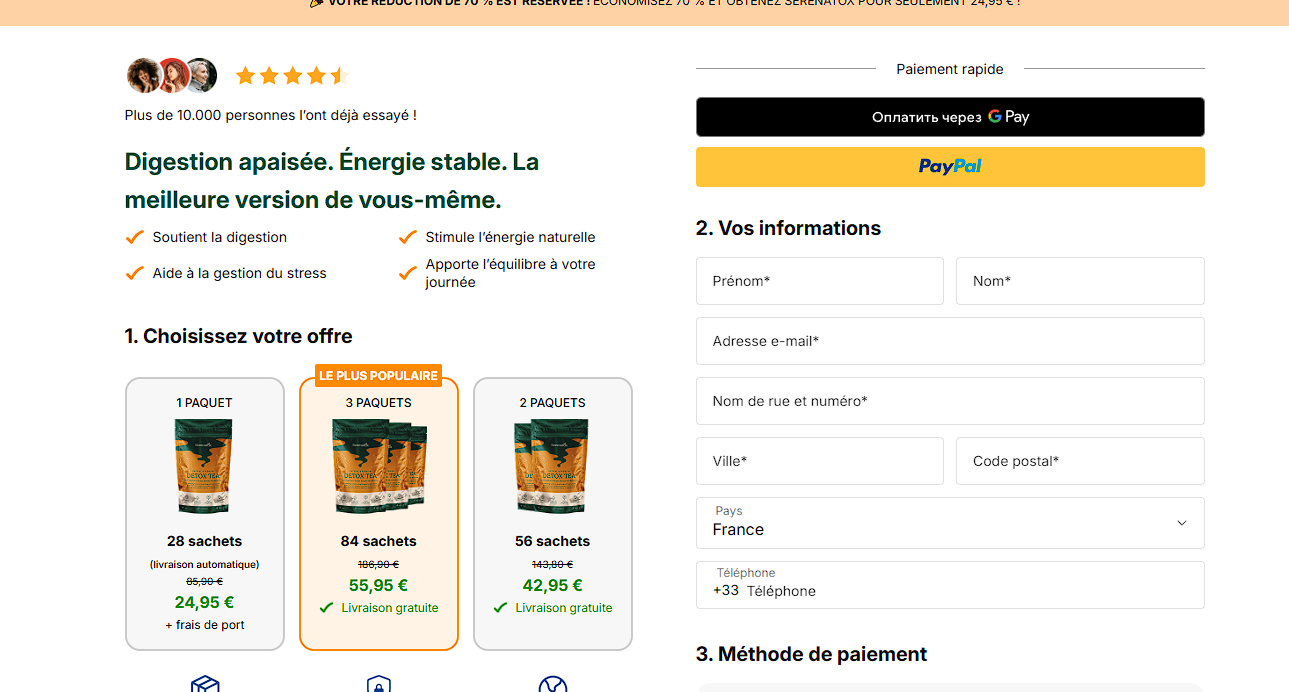Viewport: 1289px width, 692px height.
Task: Enter the Adresse e-mail field
Action: pyautogui.click(x=949, y=341)
